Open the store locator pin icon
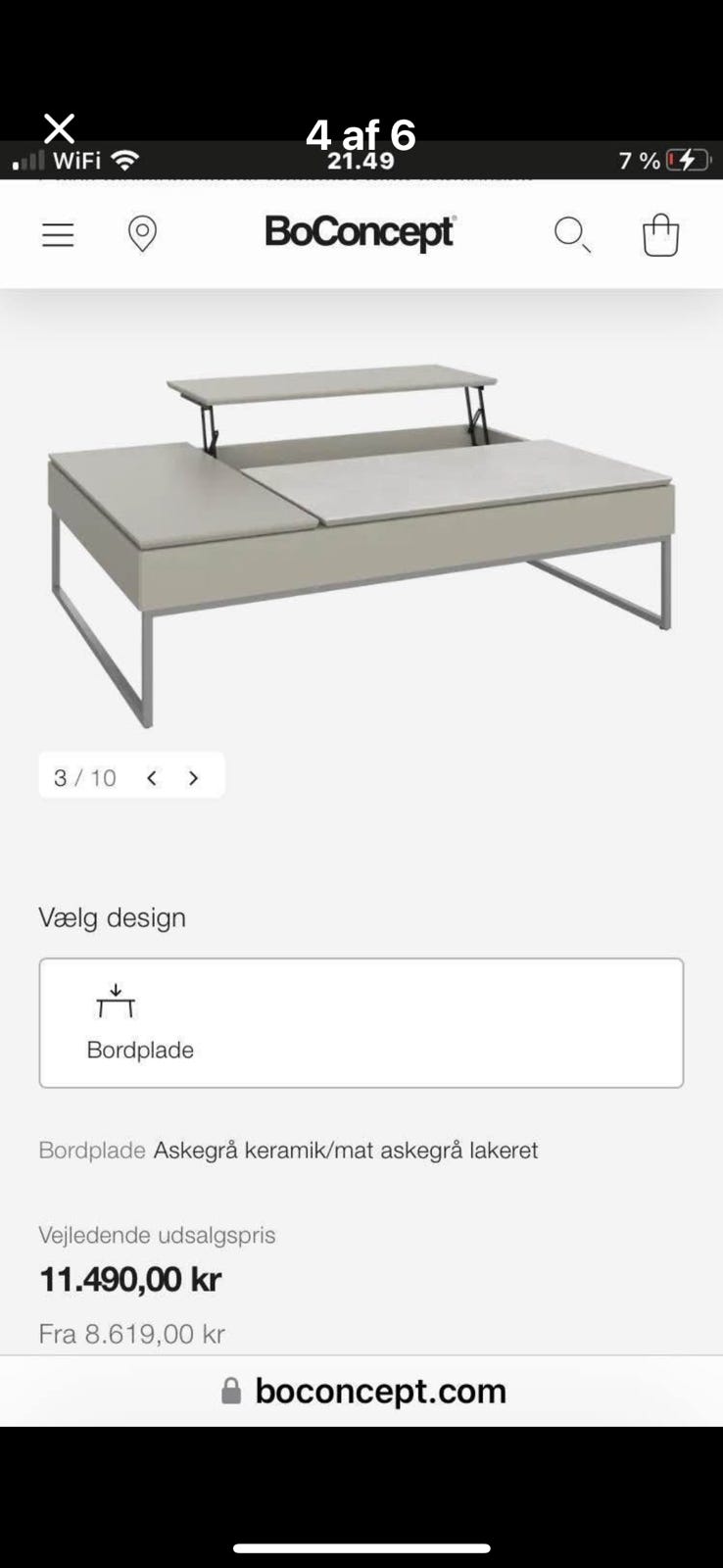The width and height of the screenshot is (723, 1568). (142, 234)
